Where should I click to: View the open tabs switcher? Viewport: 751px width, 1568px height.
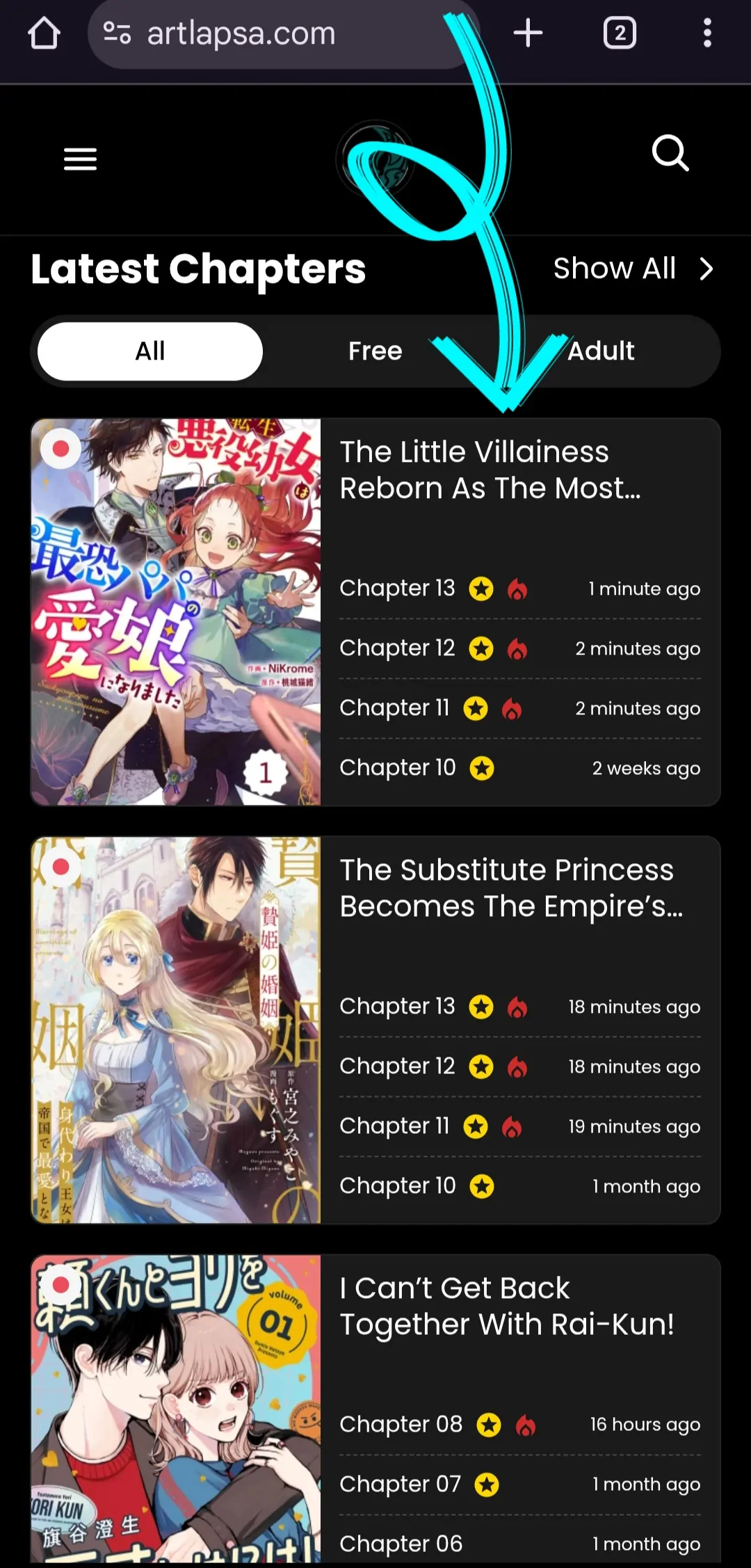[620, 33]
